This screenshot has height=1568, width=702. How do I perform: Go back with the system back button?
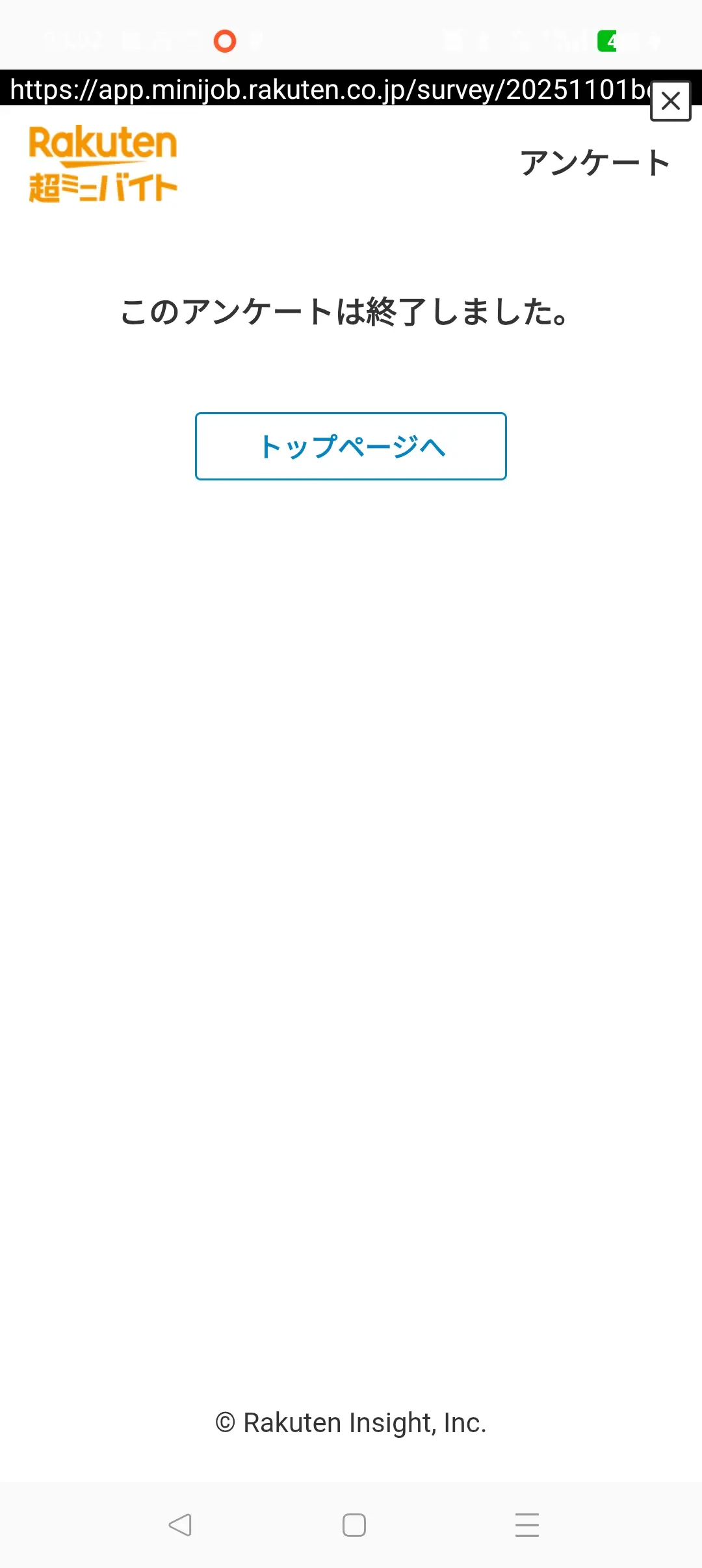pyautogui.click(x=180, y=1524)
